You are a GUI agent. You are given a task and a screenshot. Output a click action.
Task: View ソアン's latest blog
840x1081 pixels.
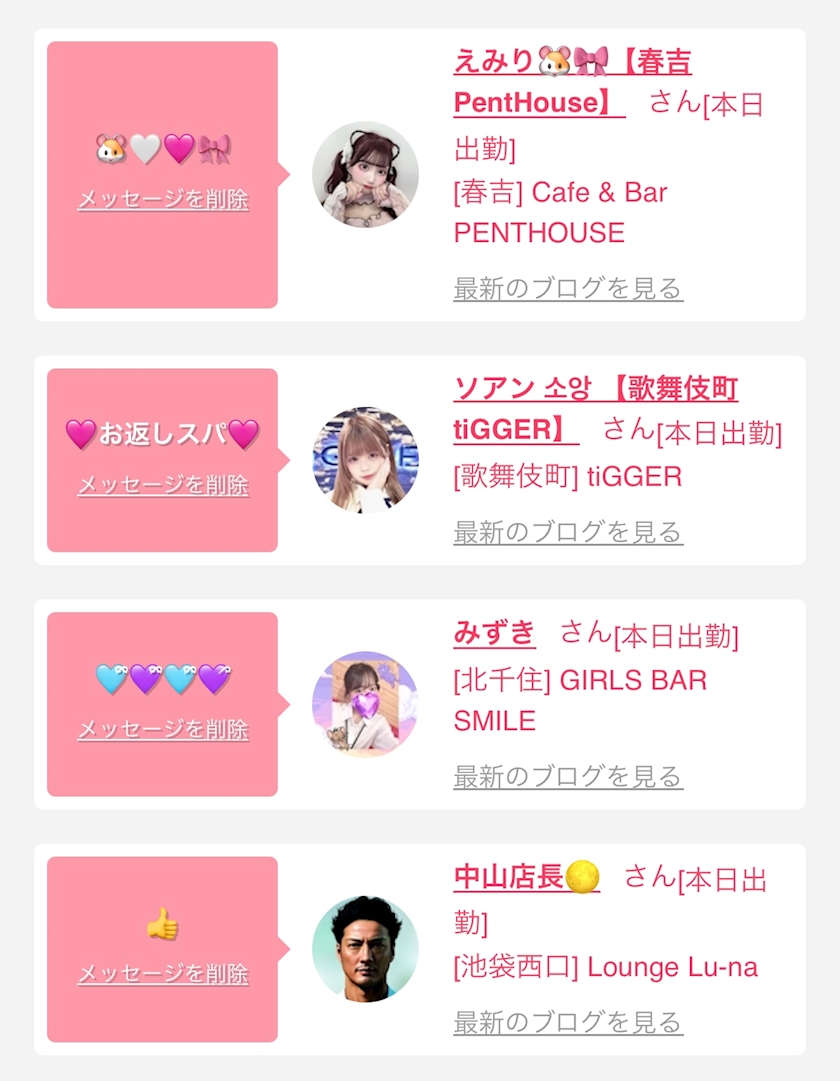(568, 532)
